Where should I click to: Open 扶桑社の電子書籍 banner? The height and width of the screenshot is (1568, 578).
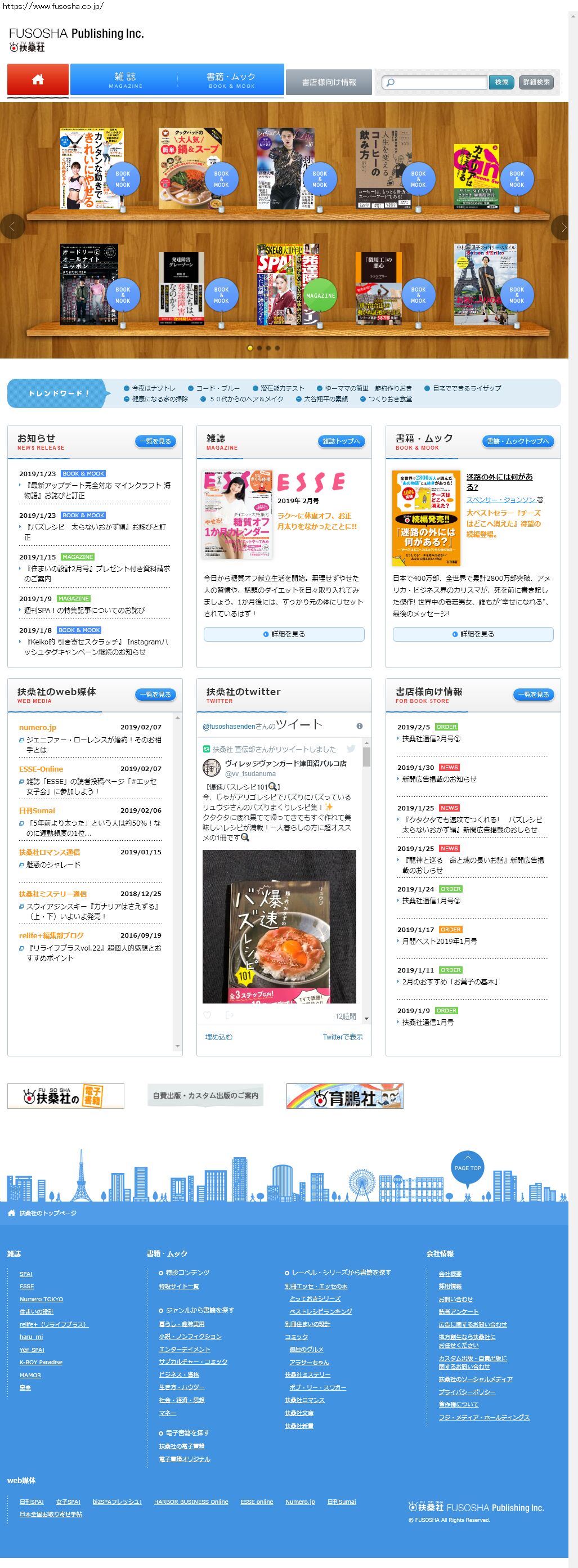pyautogui.click(x=66, y=1096)
